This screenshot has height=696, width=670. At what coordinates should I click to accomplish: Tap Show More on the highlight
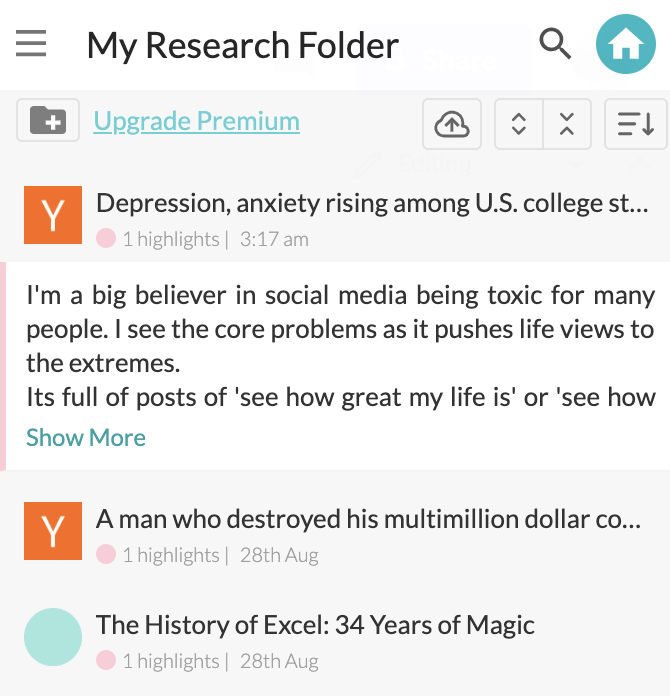point(86,438)
